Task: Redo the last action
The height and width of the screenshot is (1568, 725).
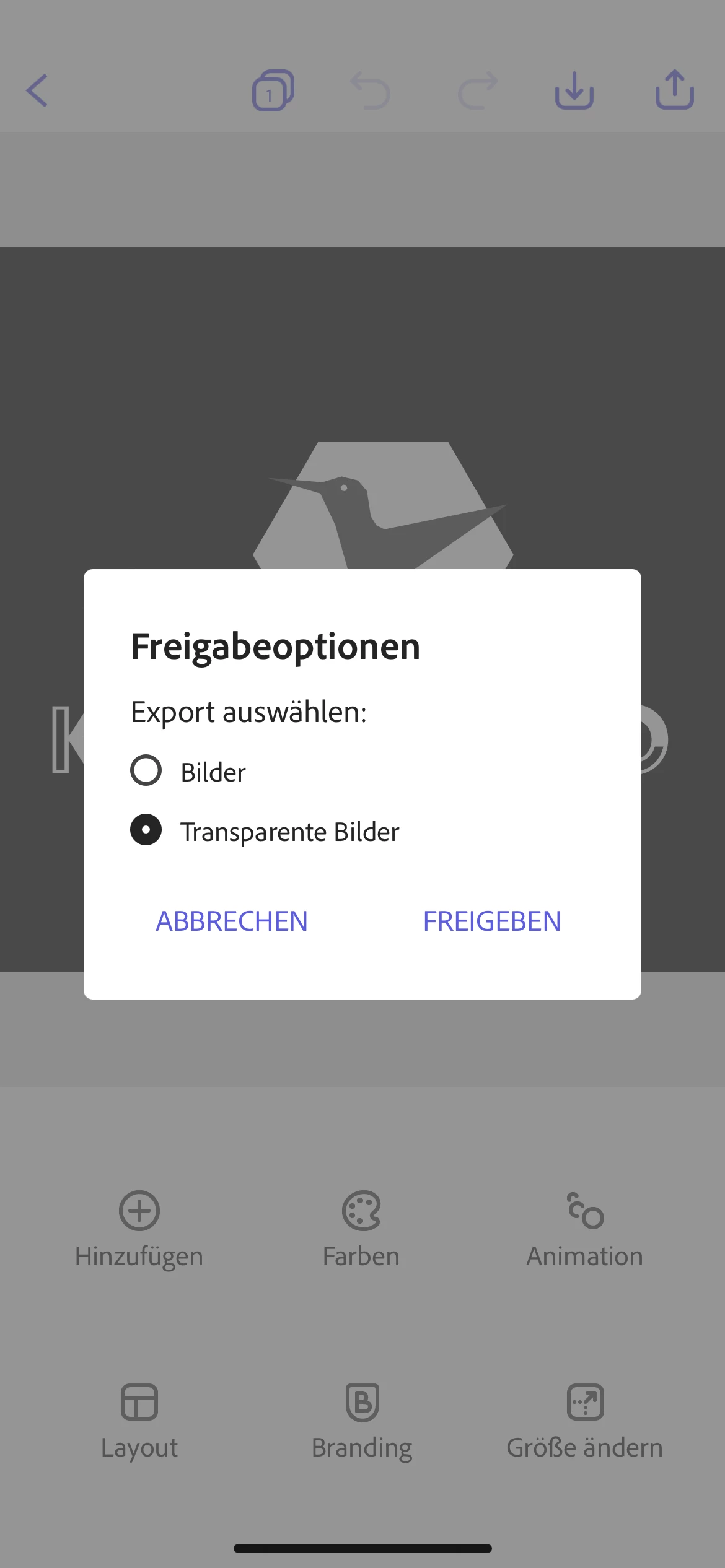Action: 478,90
